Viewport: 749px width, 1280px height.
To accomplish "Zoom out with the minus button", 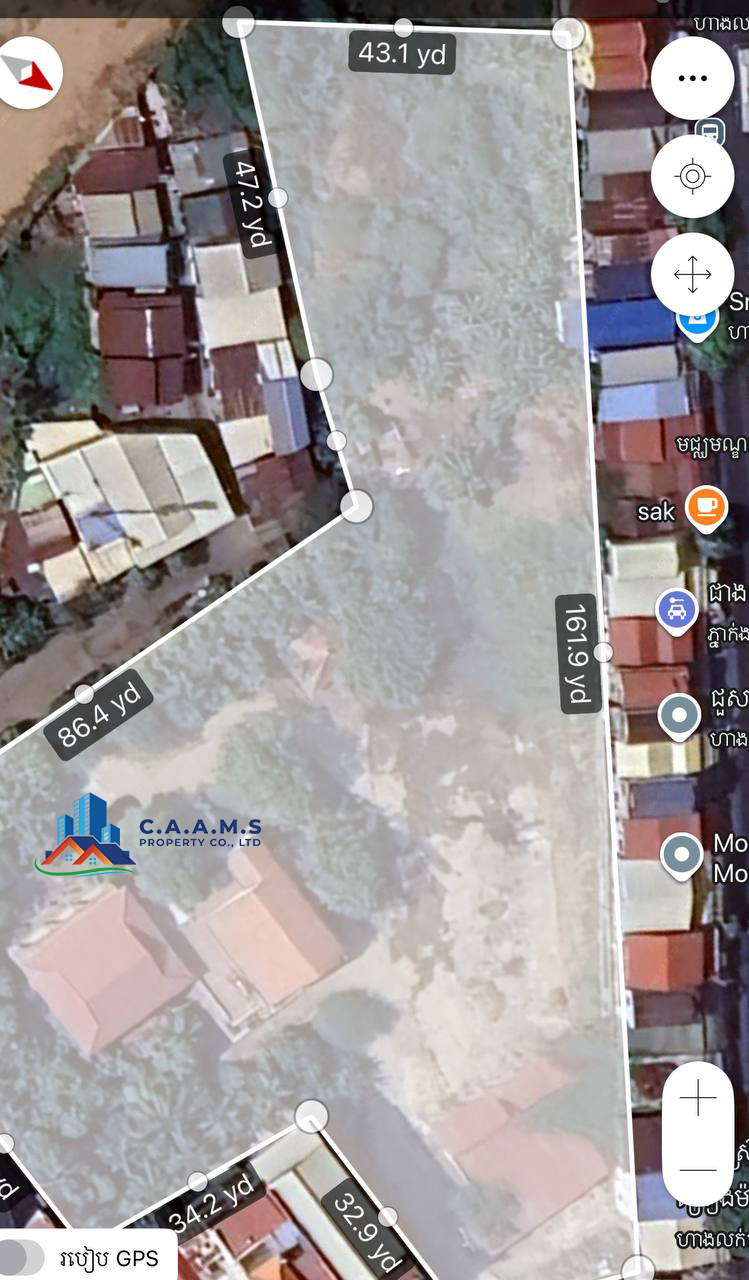I will (x=698, y=1169).
